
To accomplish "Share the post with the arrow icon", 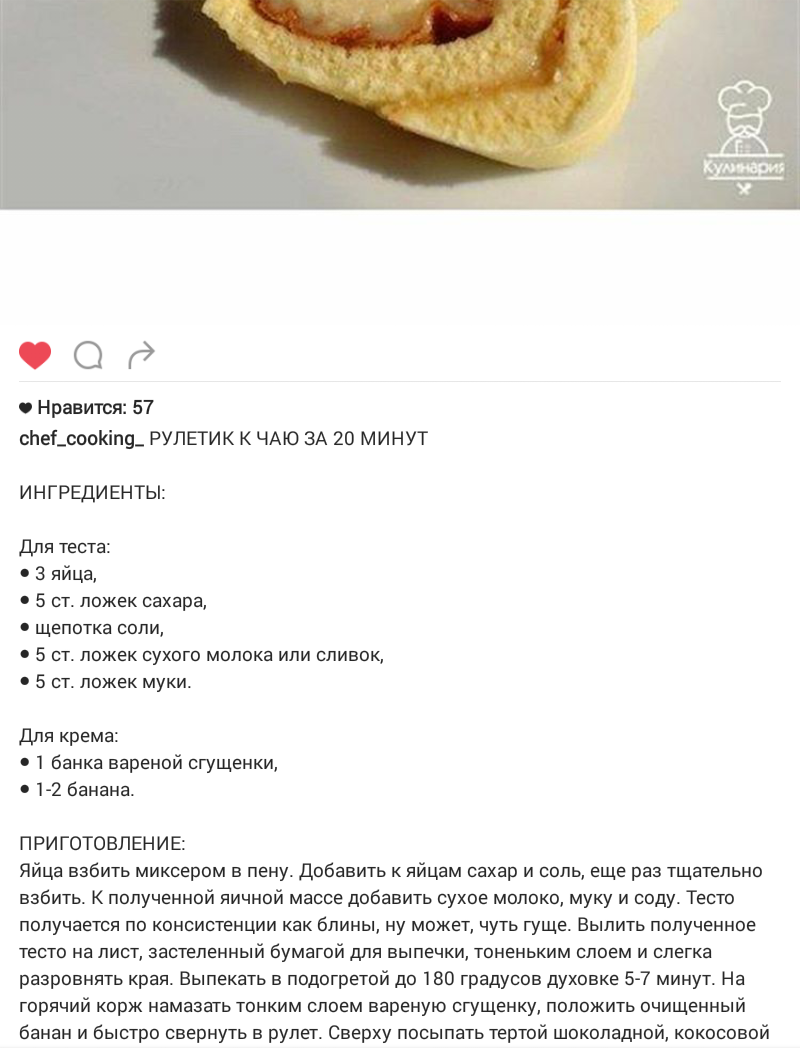I will click(x=142, y=354).
